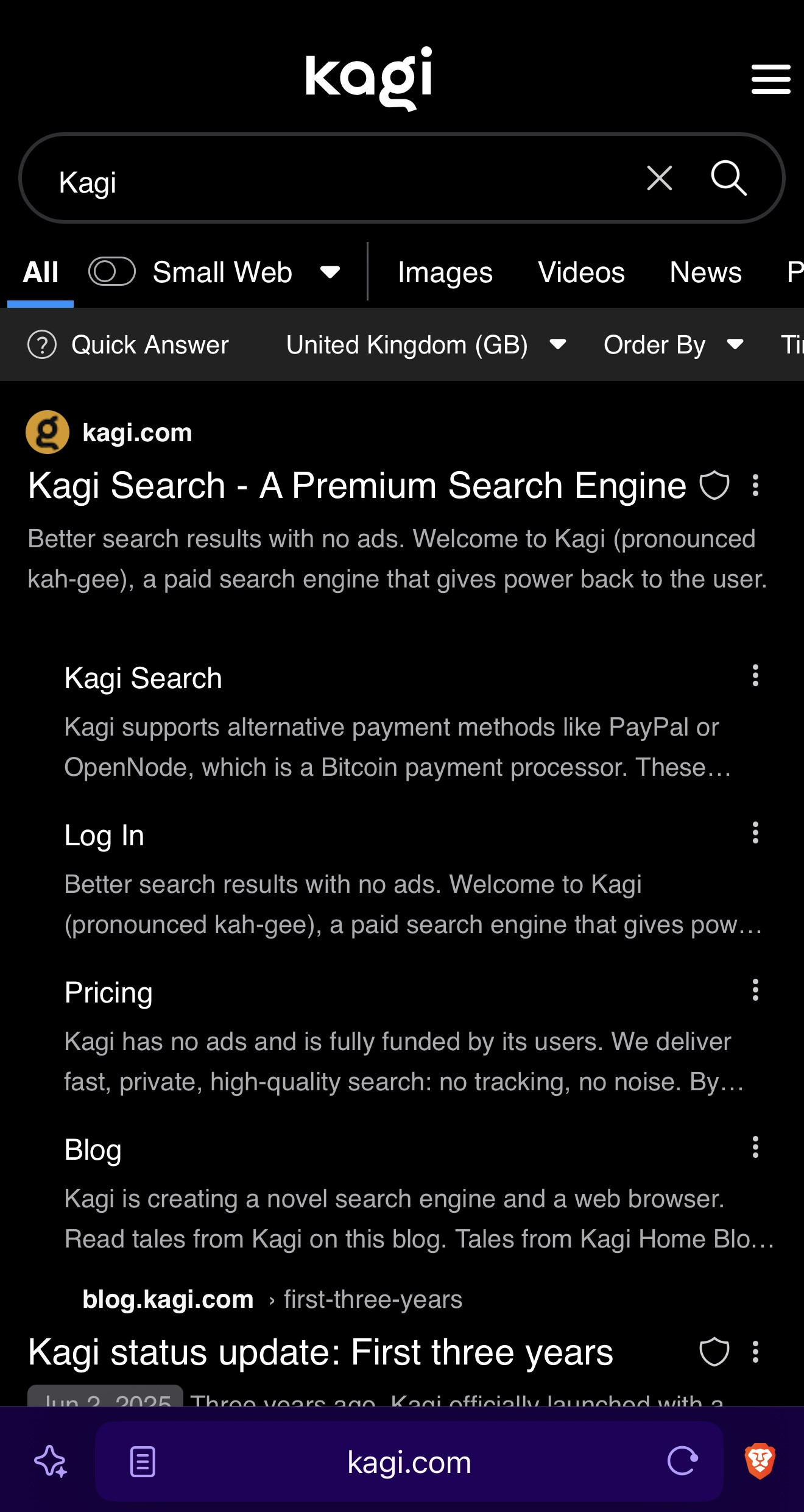Open the Log In sublink
The height and width of the screenshot is (1512, 804).
point(104,835)
